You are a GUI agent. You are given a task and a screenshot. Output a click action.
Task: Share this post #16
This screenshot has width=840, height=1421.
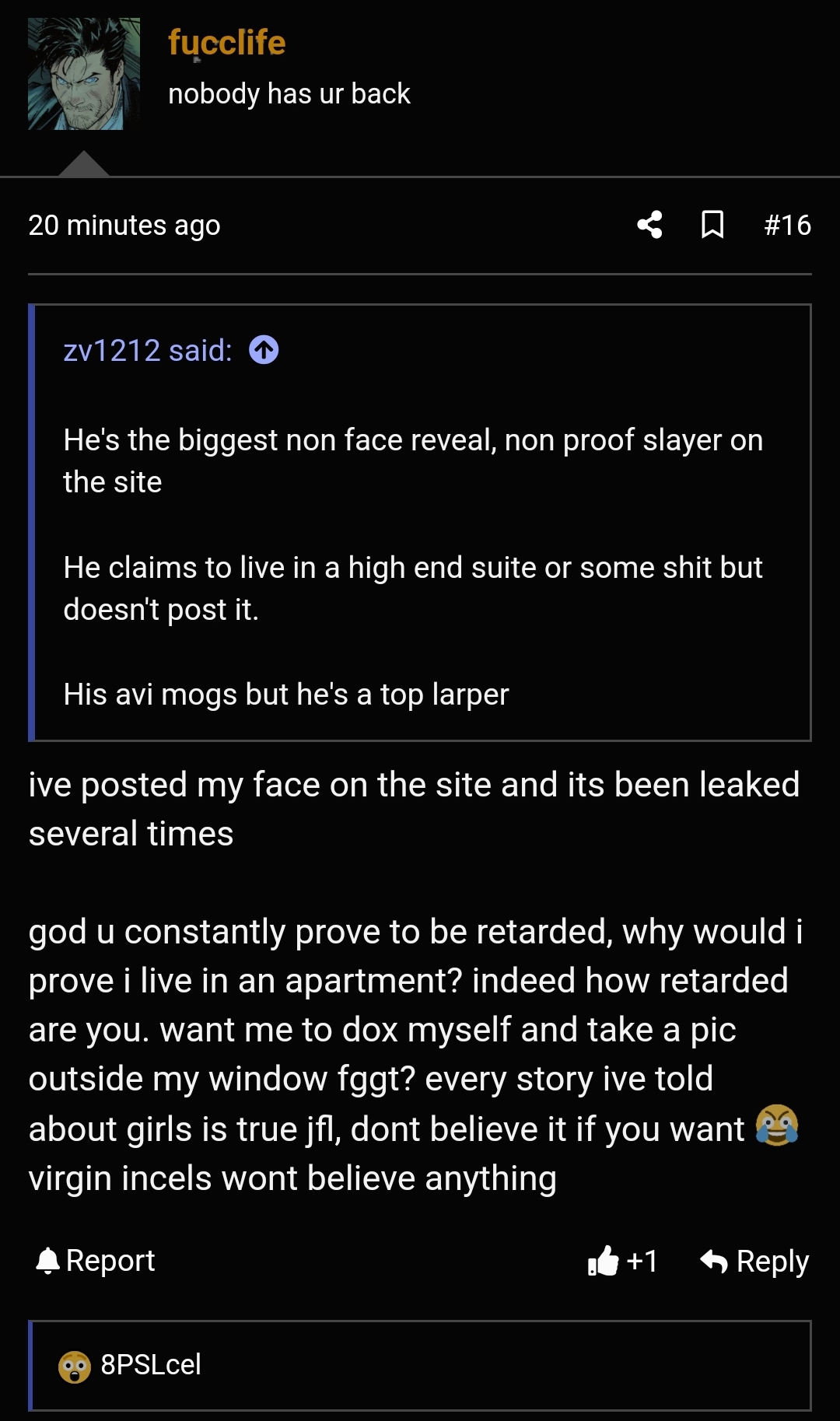point(649,225)
